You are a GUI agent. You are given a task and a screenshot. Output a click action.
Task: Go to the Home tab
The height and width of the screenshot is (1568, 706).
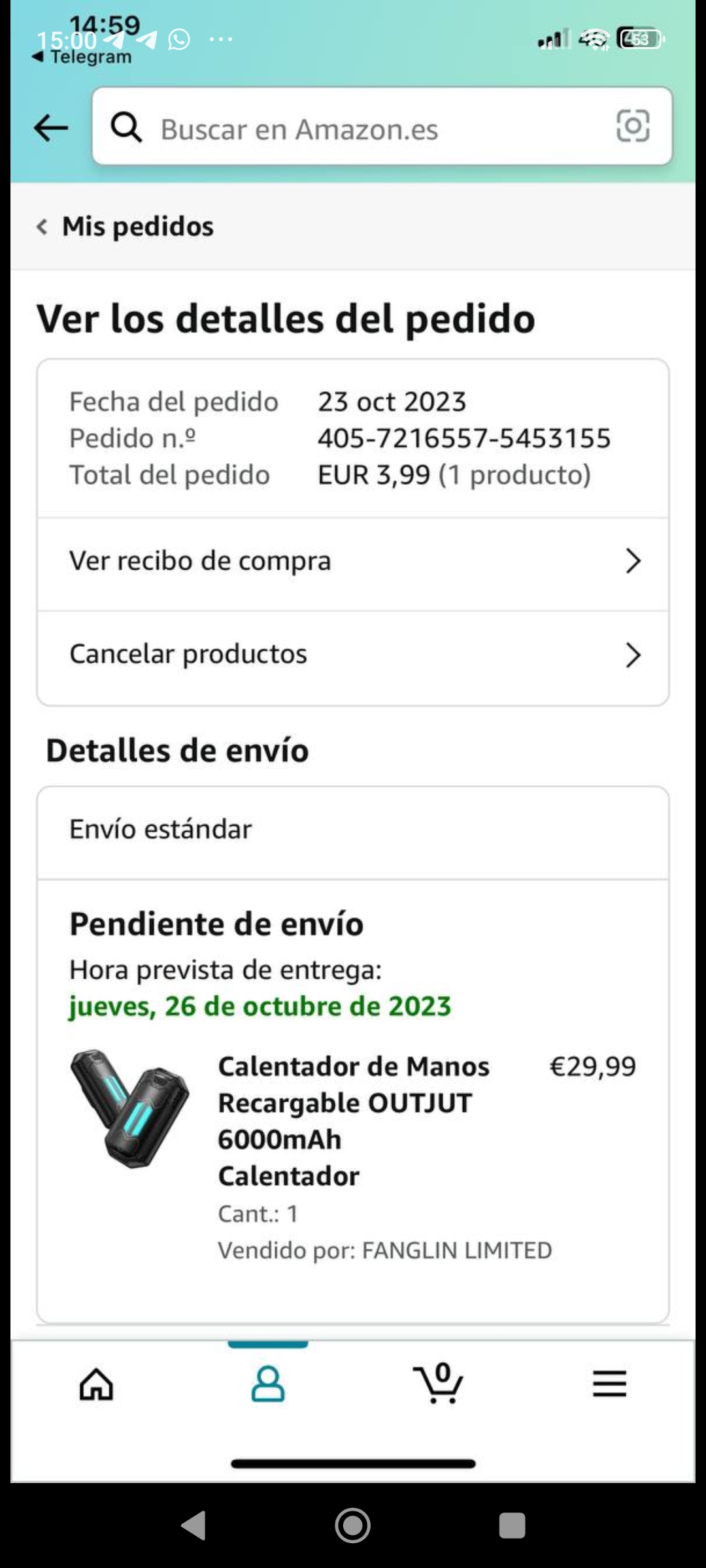96,1384
